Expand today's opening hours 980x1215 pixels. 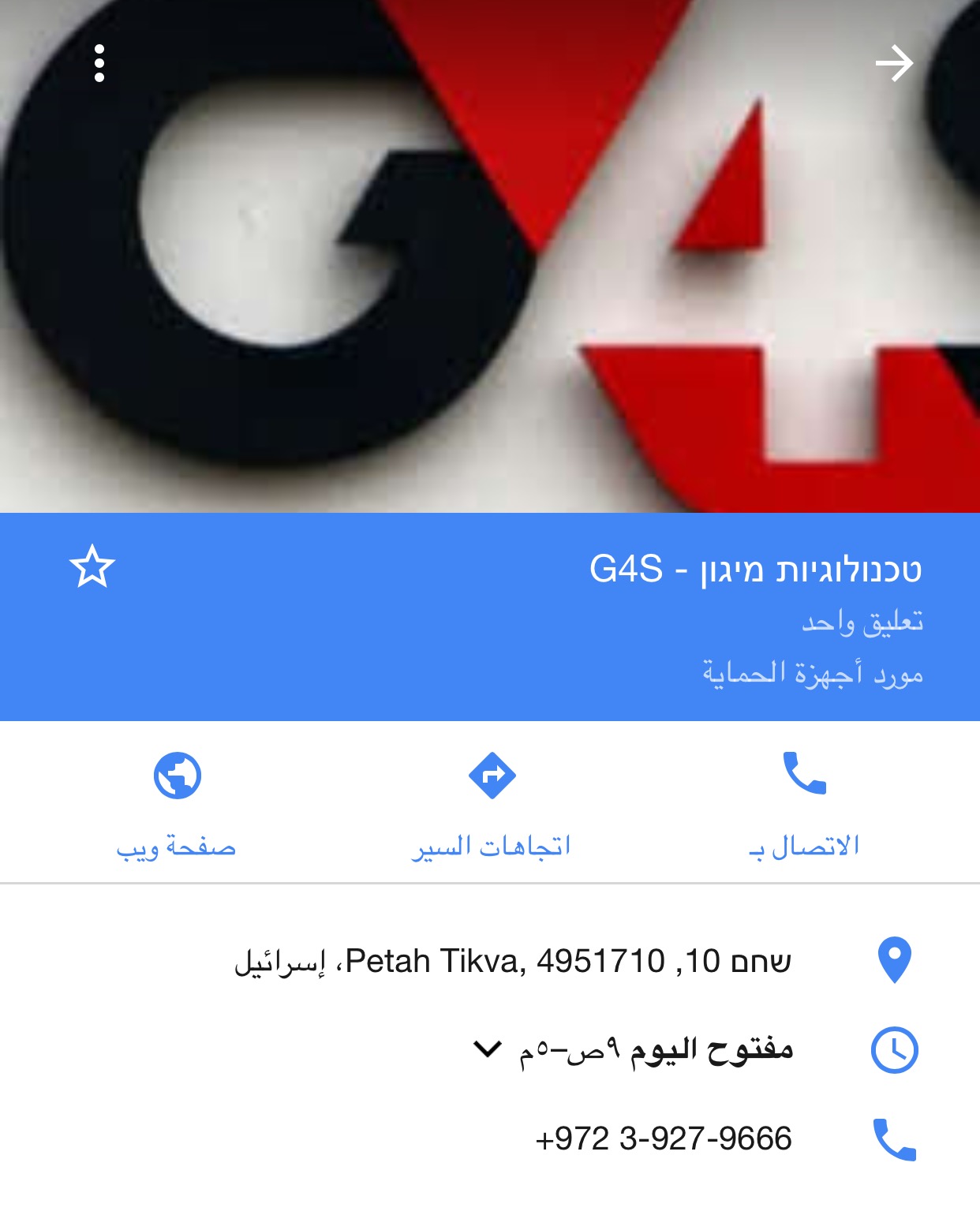click(x=487, y=1049)
